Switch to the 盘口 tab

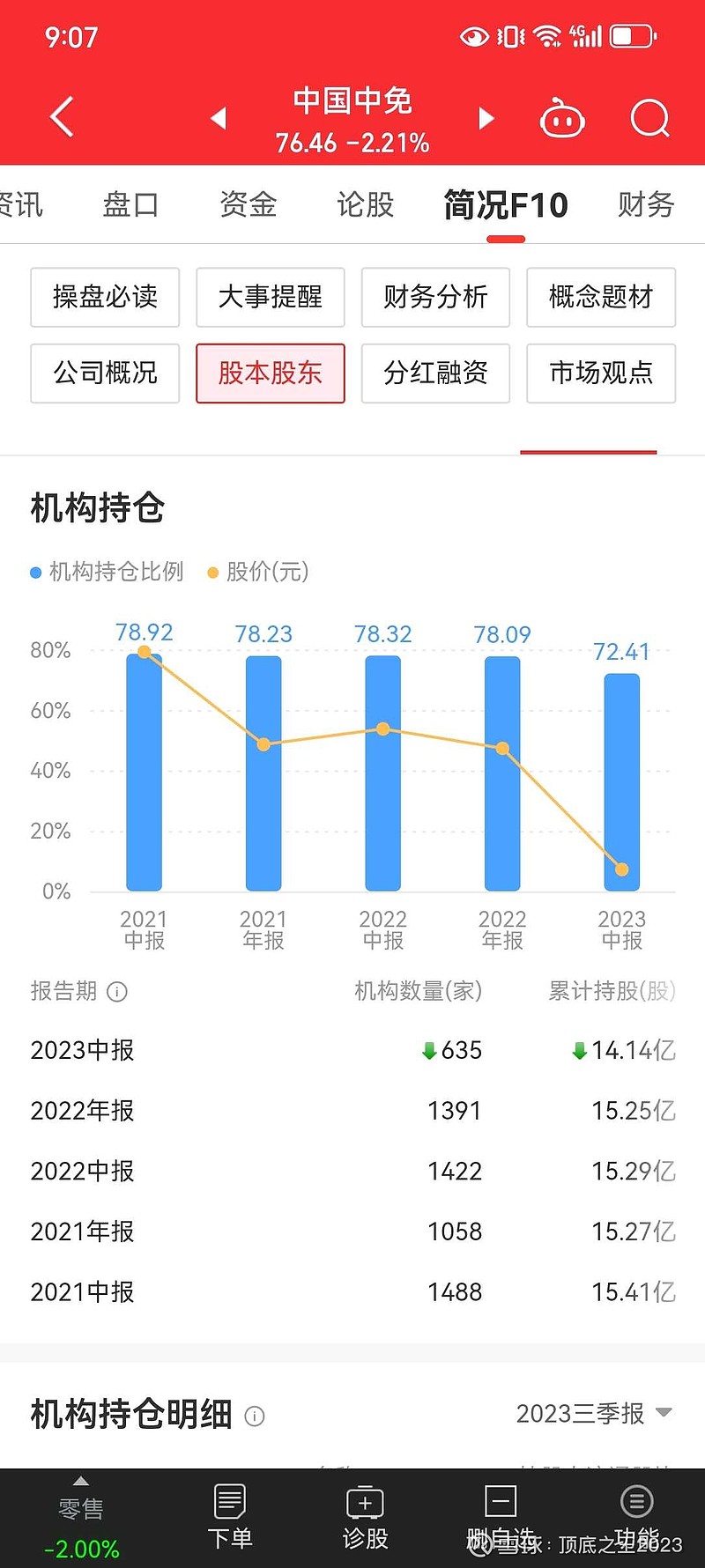(x=130, y=205)
